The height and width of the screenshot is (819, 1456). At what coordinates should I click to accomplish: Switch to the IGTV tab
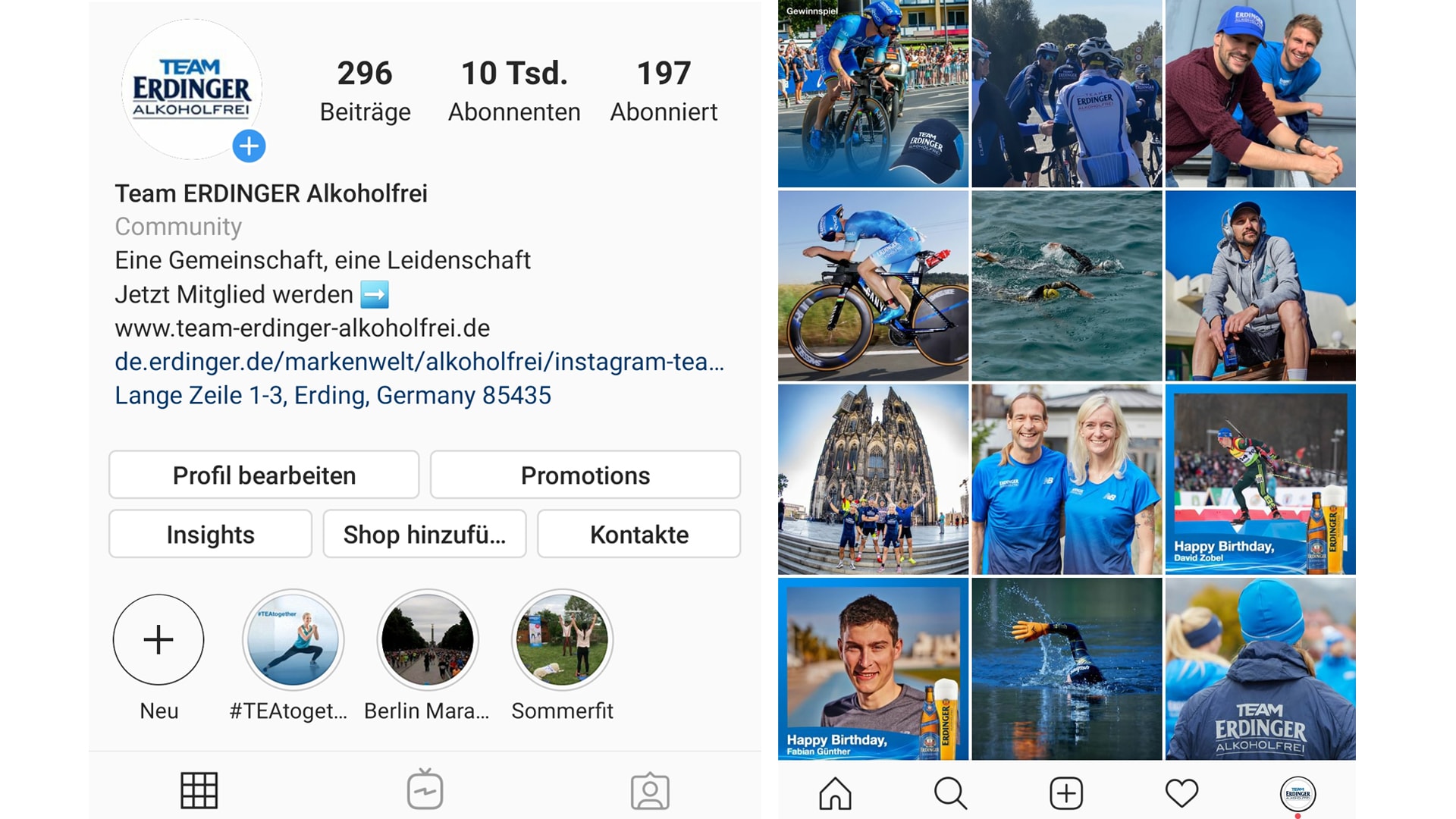425,789
